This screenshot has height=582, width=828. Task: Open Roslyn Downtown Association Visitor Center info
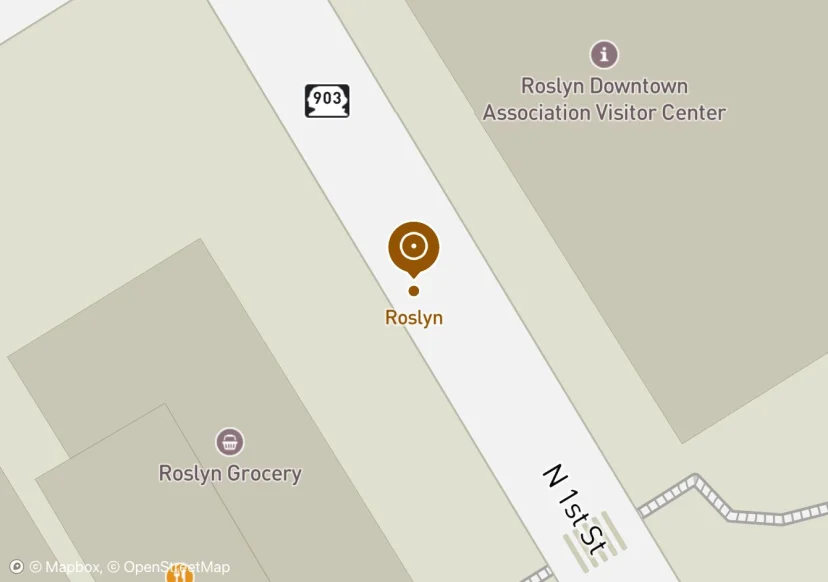point(604,54)
